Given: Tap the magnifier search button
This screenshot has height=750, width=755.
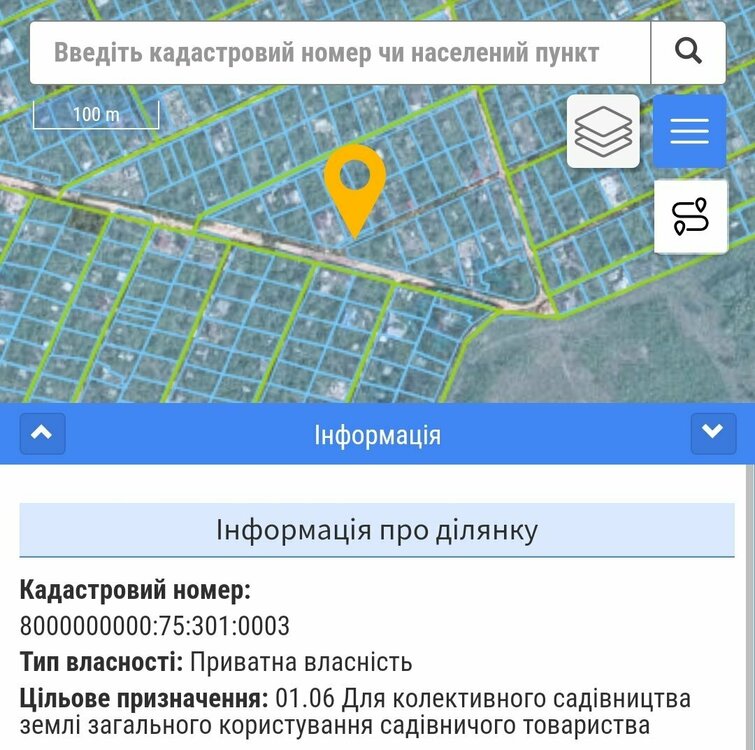Looking at the screenshot, I should (688, 52).
